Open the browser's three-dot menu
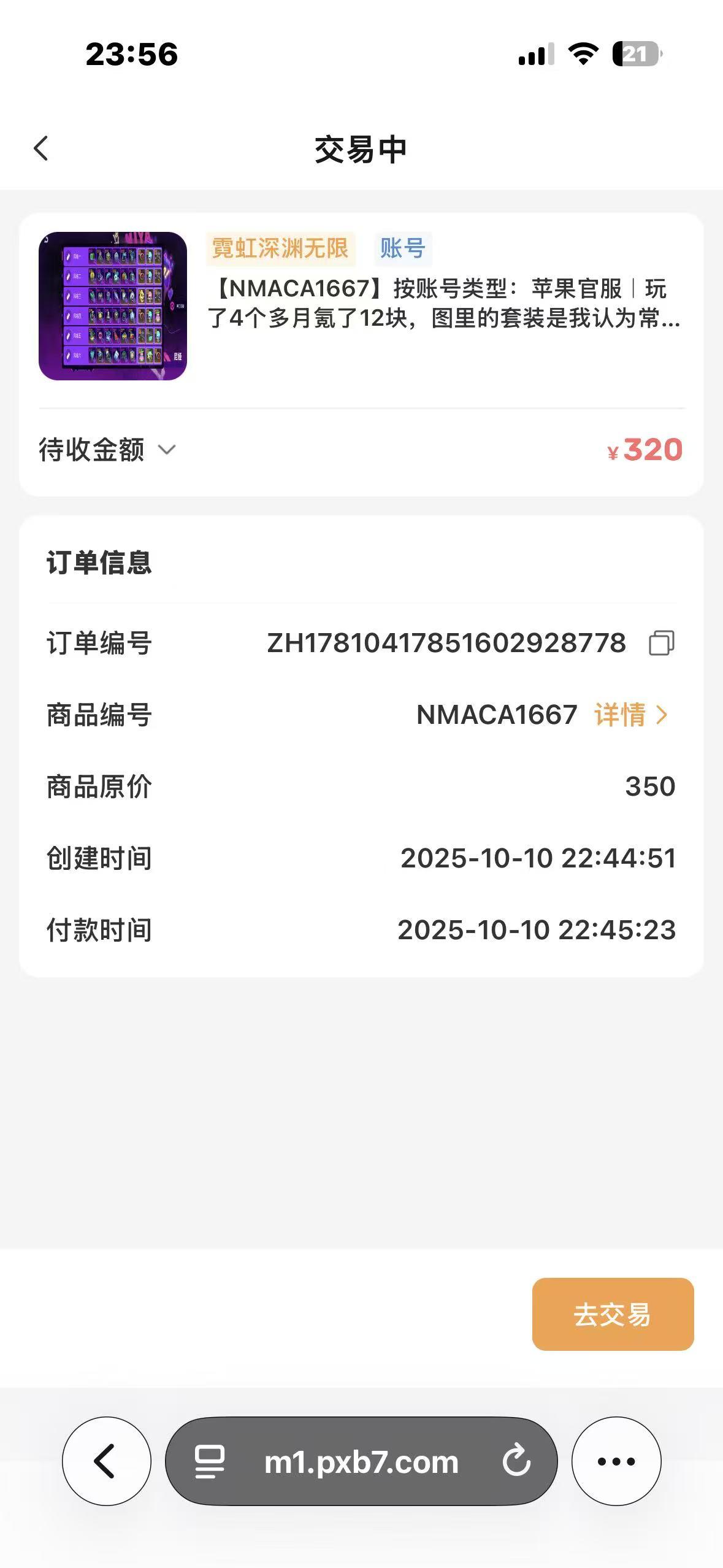 (x=616, y=1461)
